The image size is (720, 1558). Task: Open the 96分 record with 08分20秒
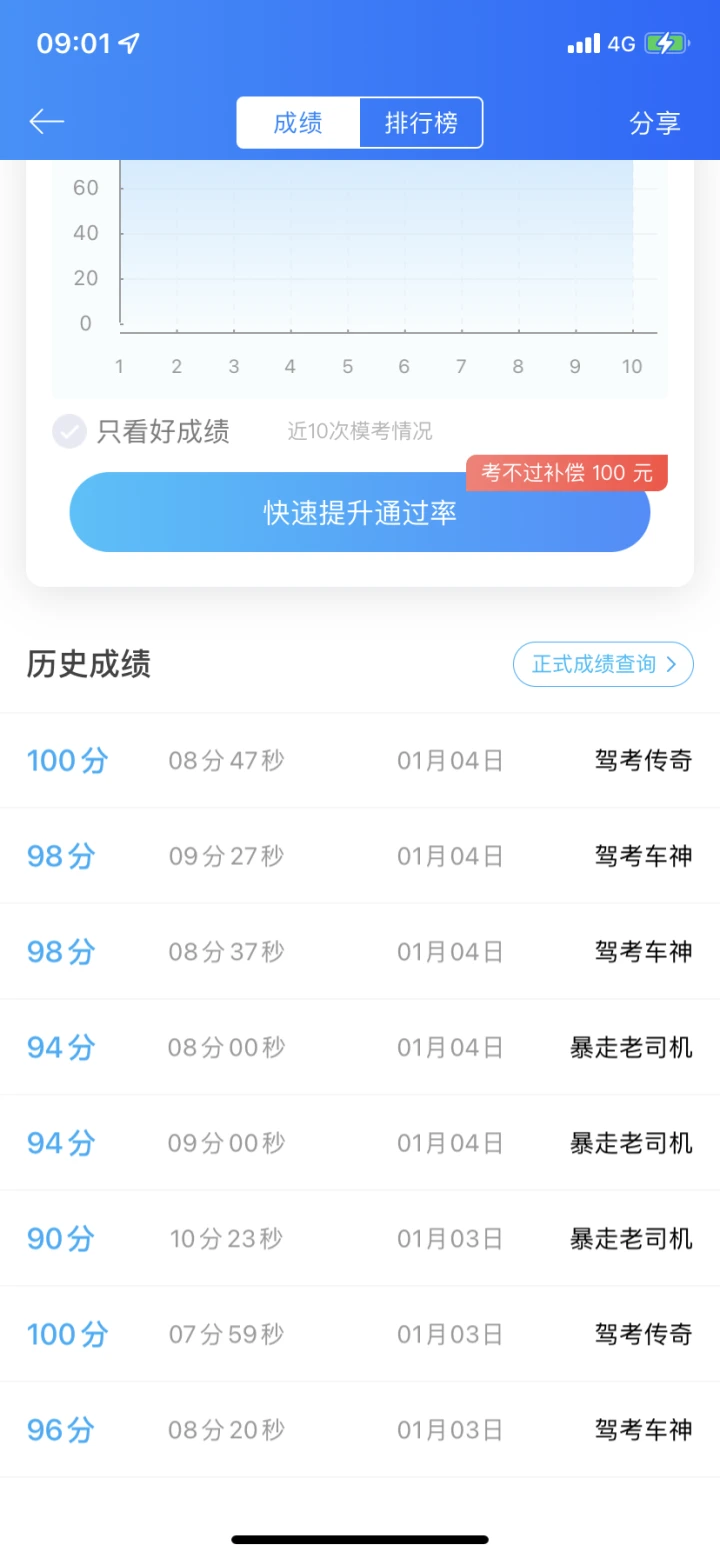pos(360,1429)
